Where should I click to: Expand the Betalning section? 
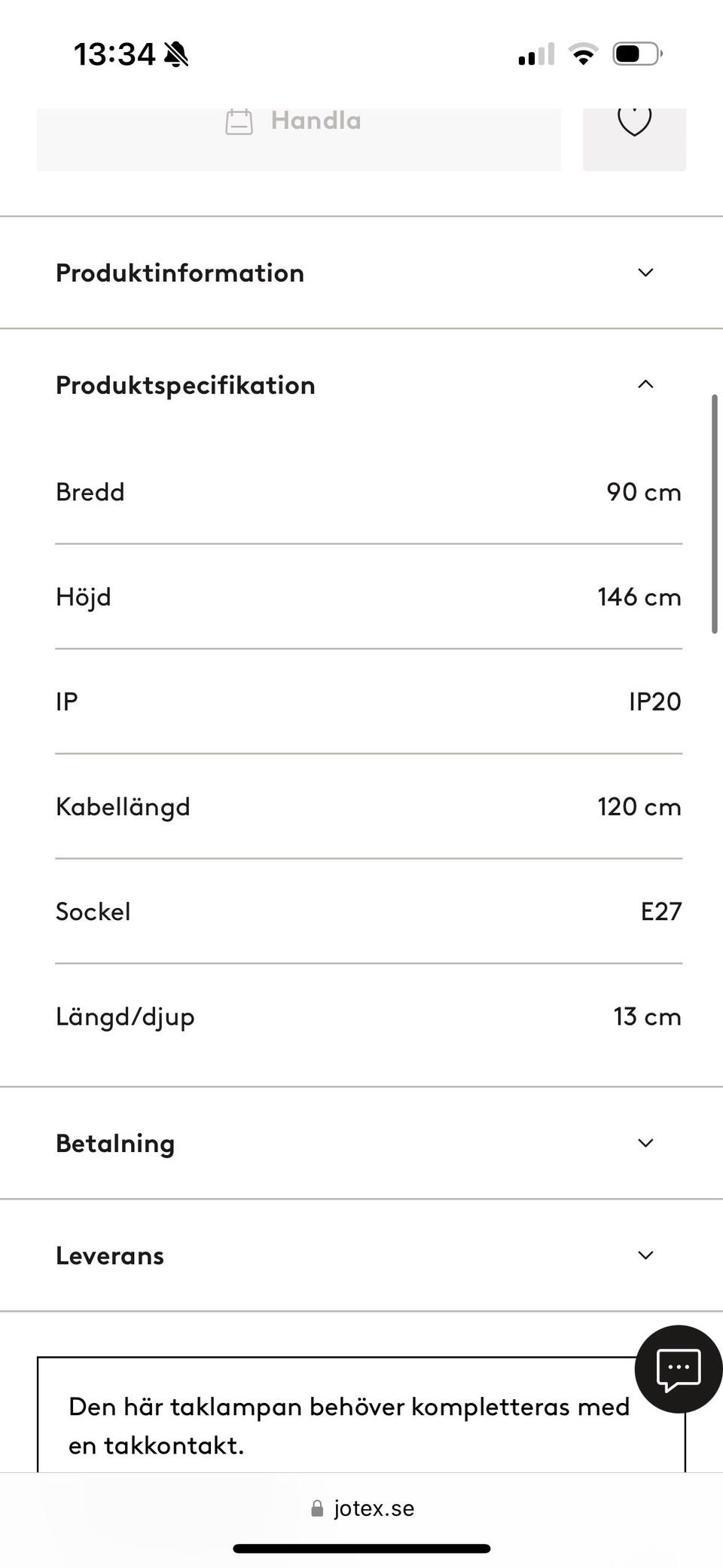(361, 1143)
